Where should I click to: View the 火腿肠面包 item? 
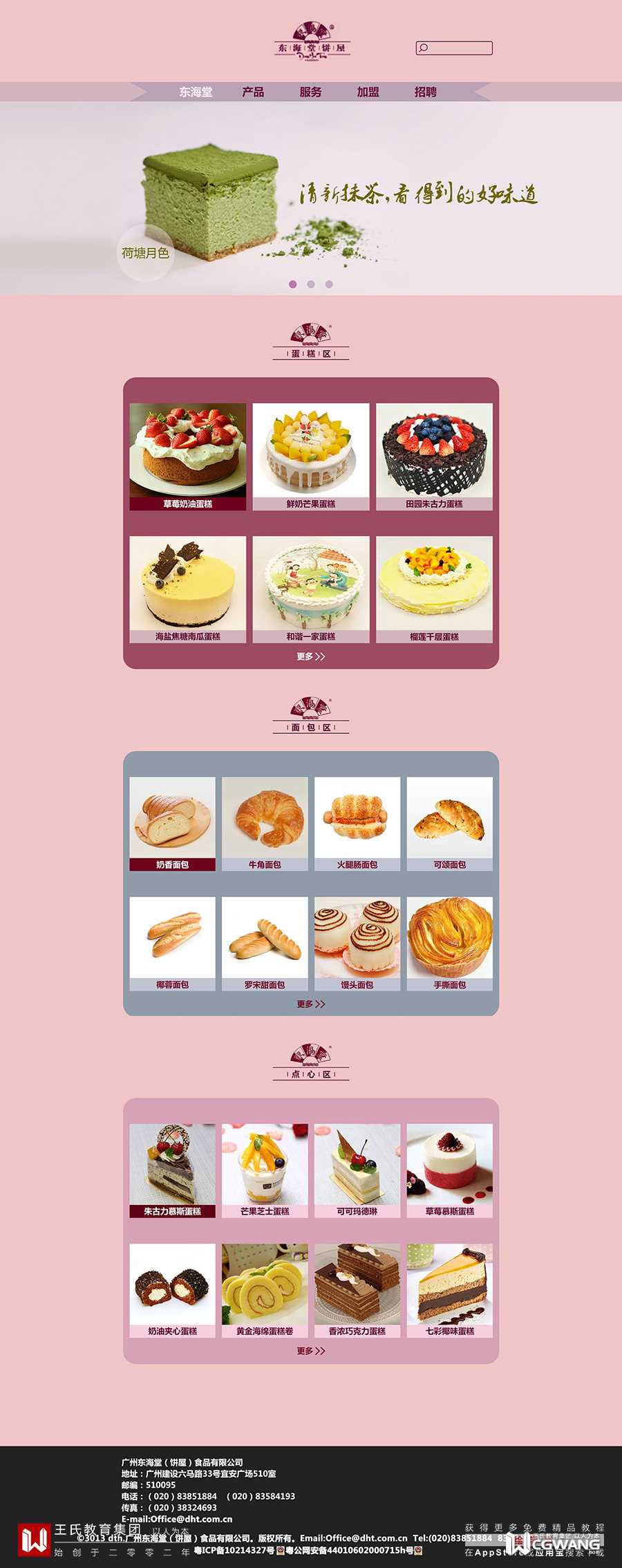[357, 823]
